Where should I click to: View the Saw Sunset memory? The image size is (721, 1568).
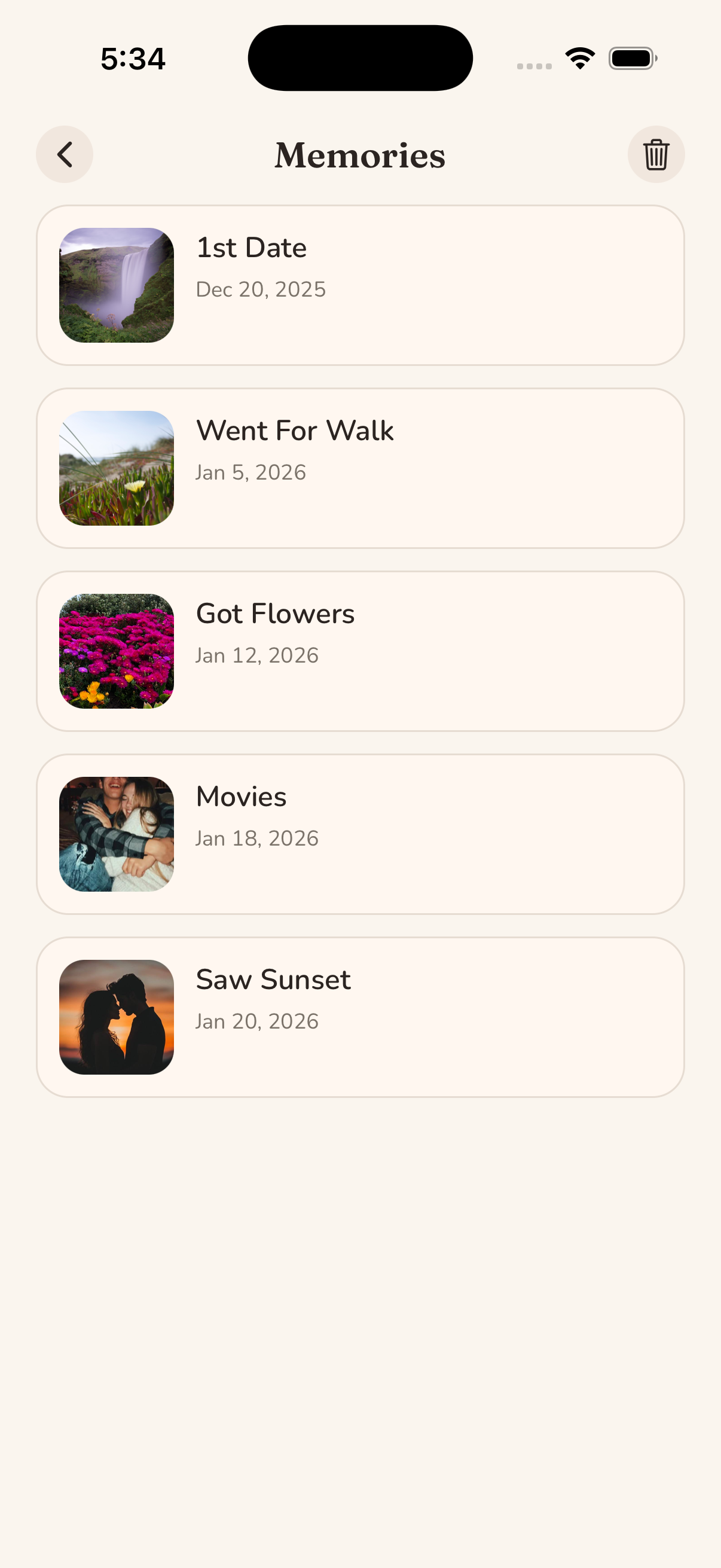pyautogui.click(x=360, y=1016)
